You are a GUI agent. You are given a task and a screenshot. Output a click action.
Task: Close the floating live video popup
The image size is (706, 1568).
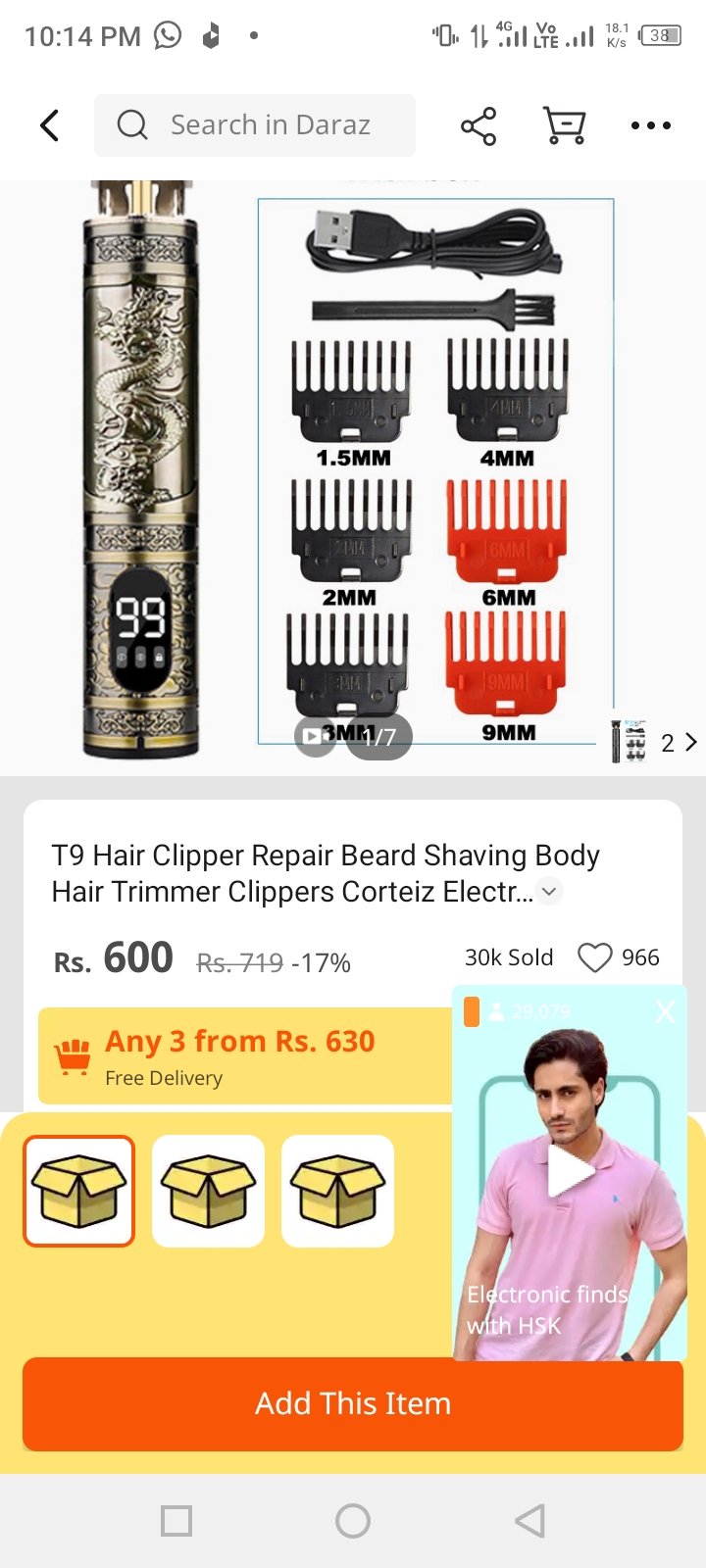click(x=665, y=1011)
